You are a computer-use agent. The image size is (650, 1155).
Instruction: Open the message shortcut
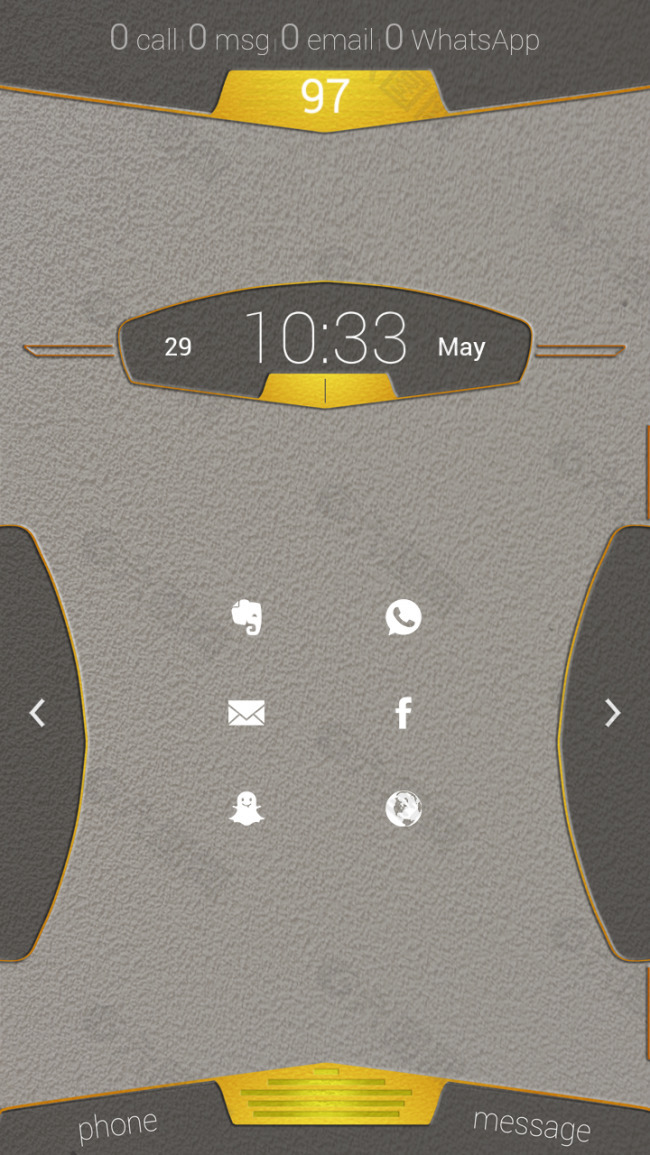click(531, 1125)
